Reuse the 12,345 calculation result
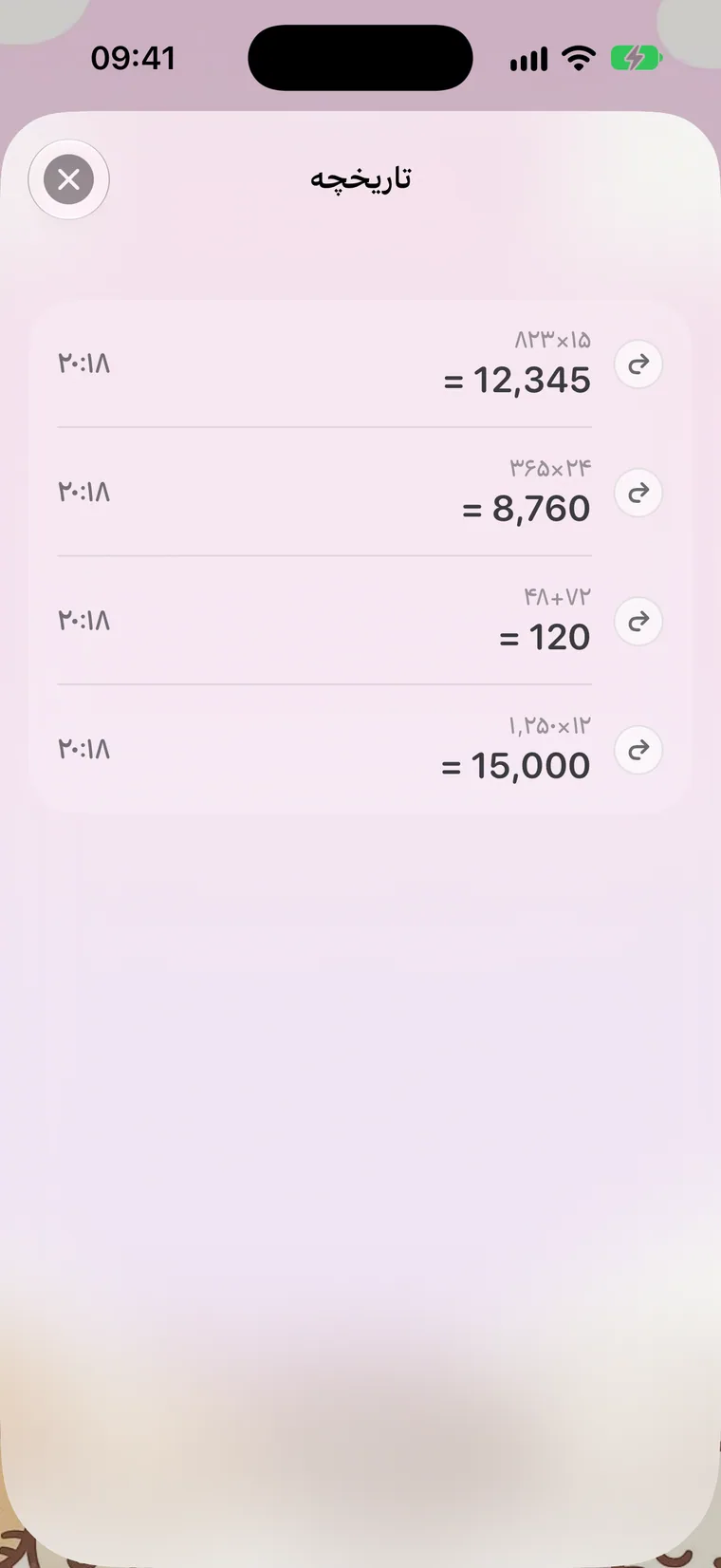 pos(638,364)
